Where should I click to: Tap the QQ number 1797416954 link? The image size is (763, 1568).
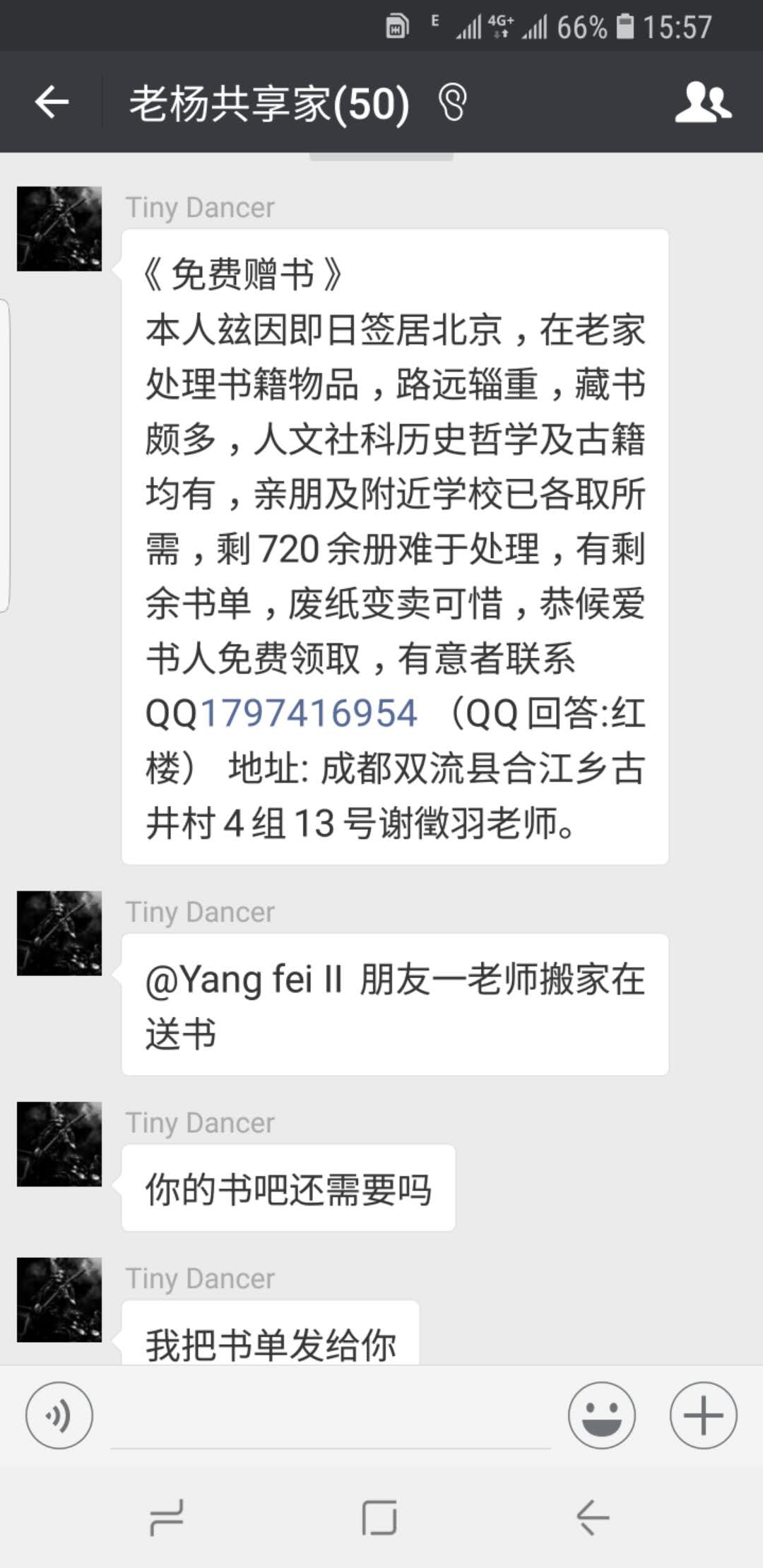click(309, 713)
